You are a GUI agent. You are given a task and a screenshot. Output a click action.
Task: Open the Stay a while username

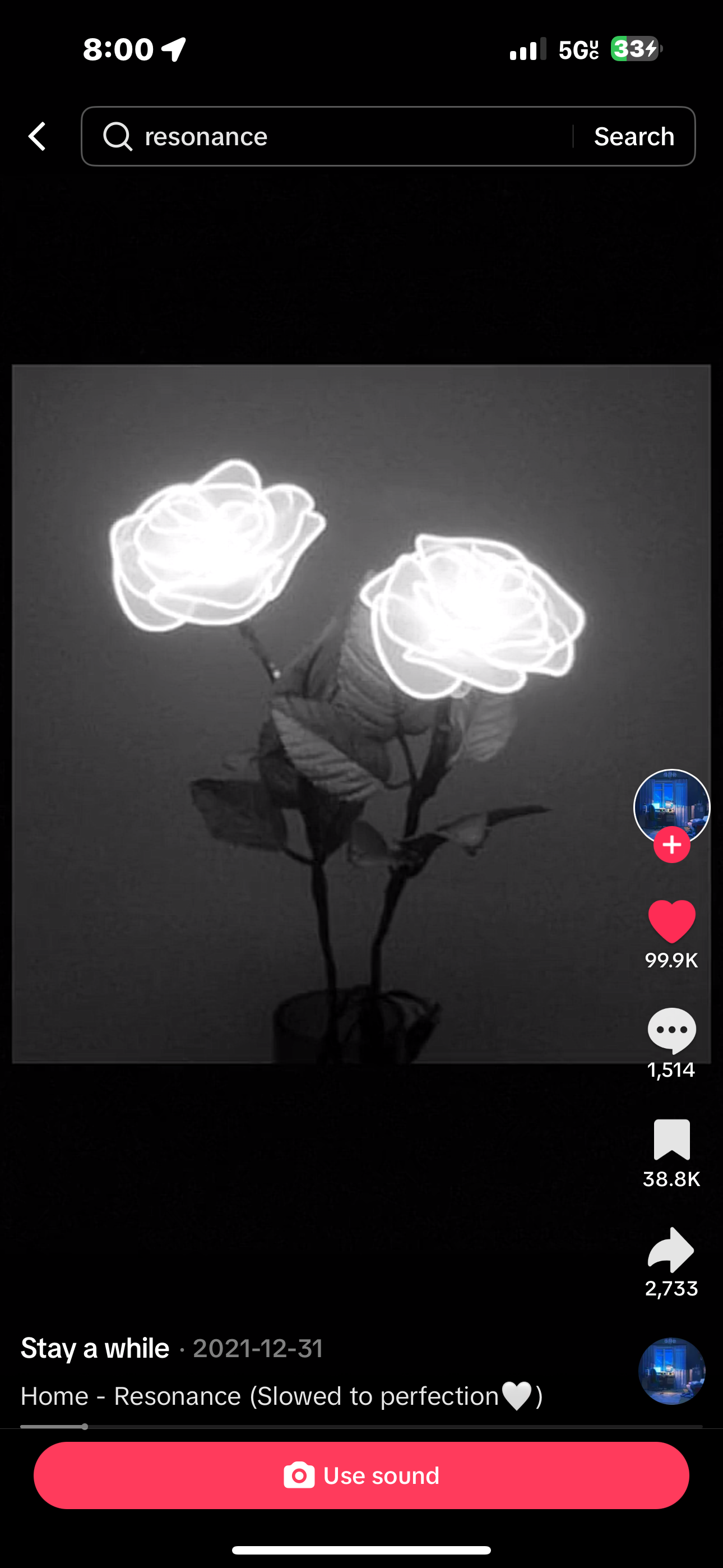click(95, 1348)
